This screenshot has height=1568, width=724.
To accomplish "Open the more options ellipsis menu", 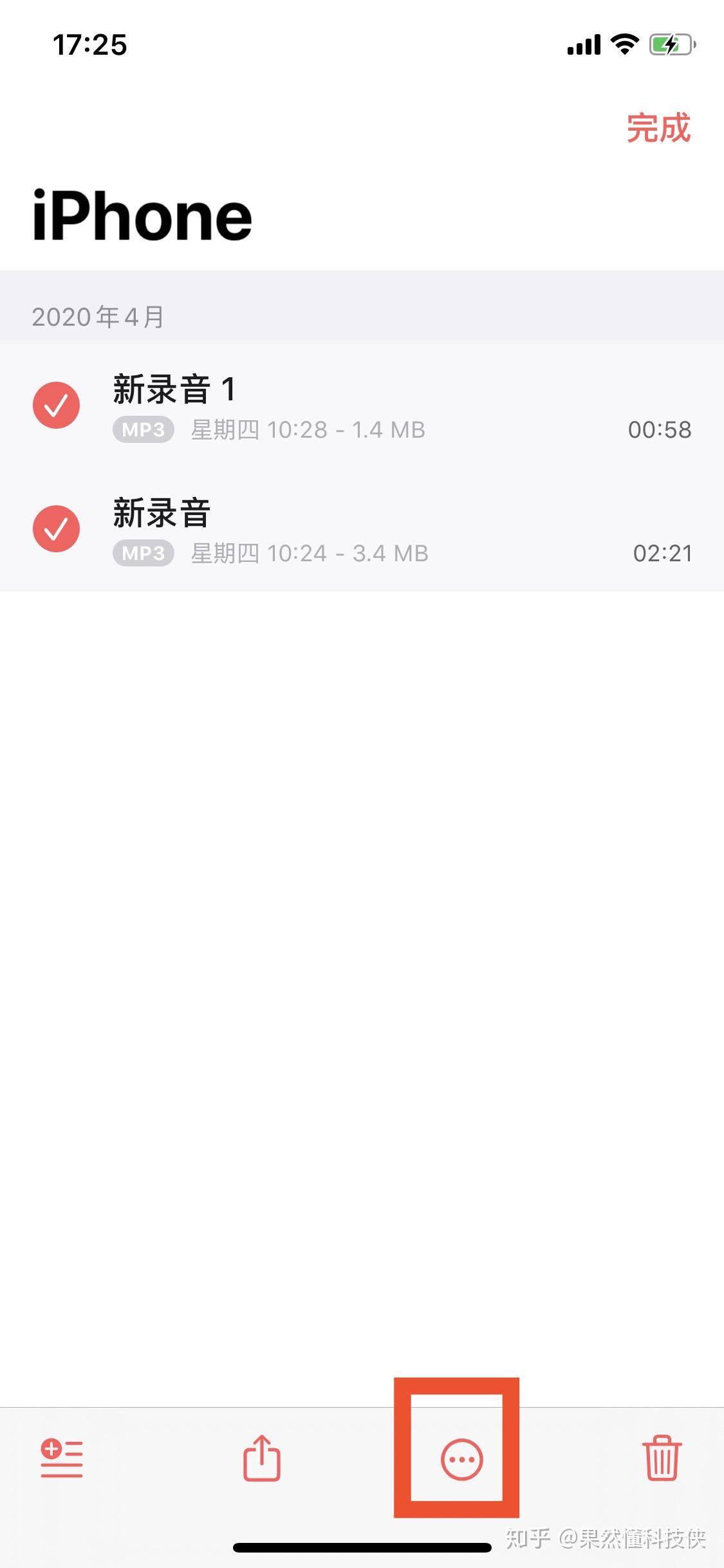I will pos(461,1460).
